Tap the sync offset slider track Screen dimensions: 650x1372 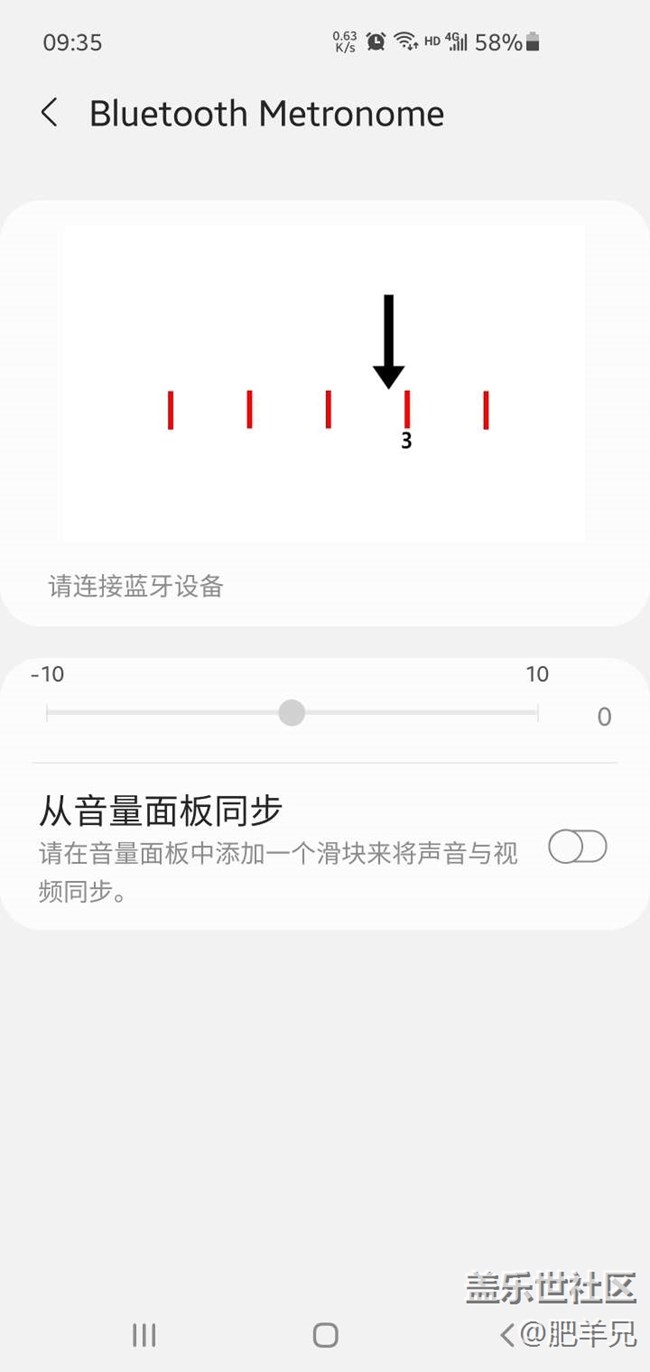(x=292, y=713)
